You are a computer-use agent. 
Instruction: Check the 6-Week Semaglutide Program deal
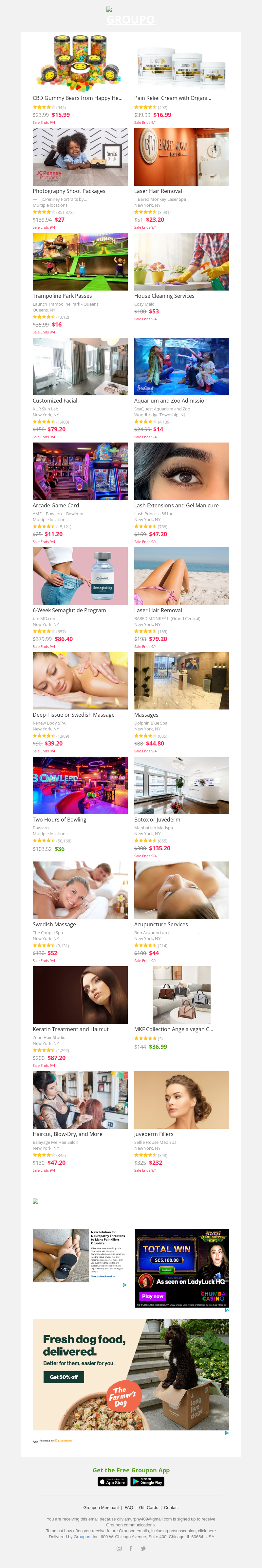69,610
